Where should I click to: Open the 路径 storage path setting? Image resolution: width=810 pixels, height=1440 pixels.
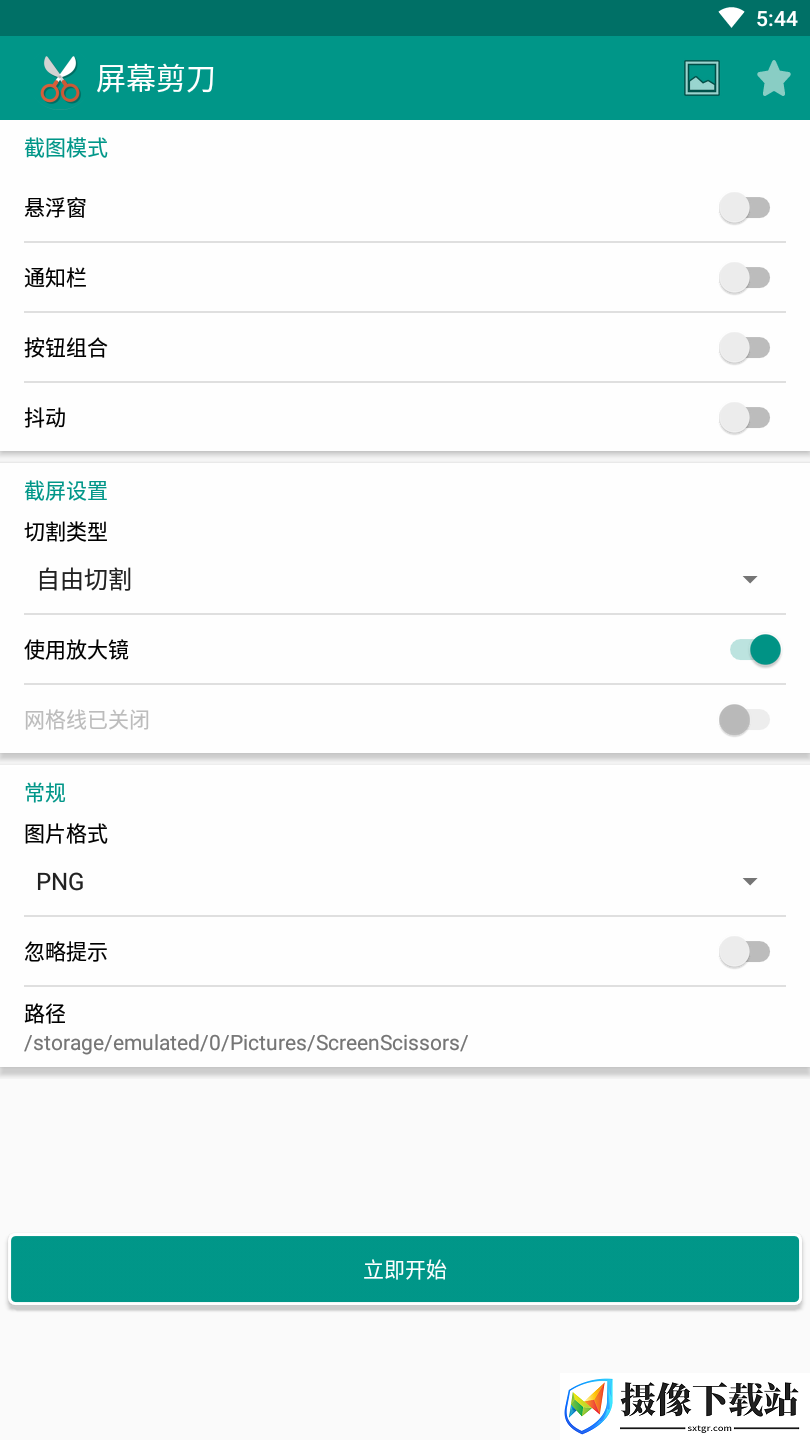(x=405, y=1027)
